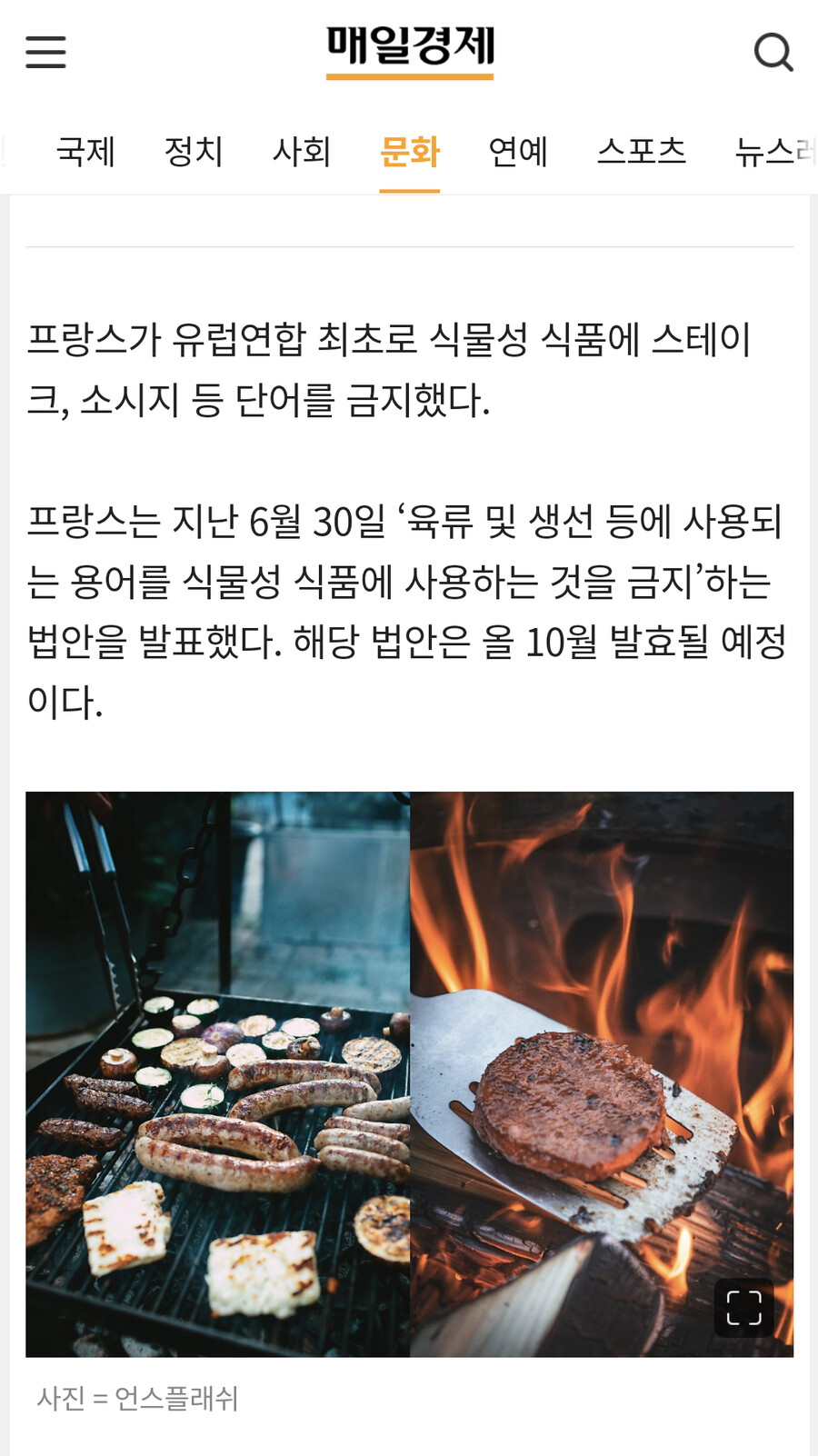
Task: Switch to the 사회 tab
Action: [x=302, y=151]
